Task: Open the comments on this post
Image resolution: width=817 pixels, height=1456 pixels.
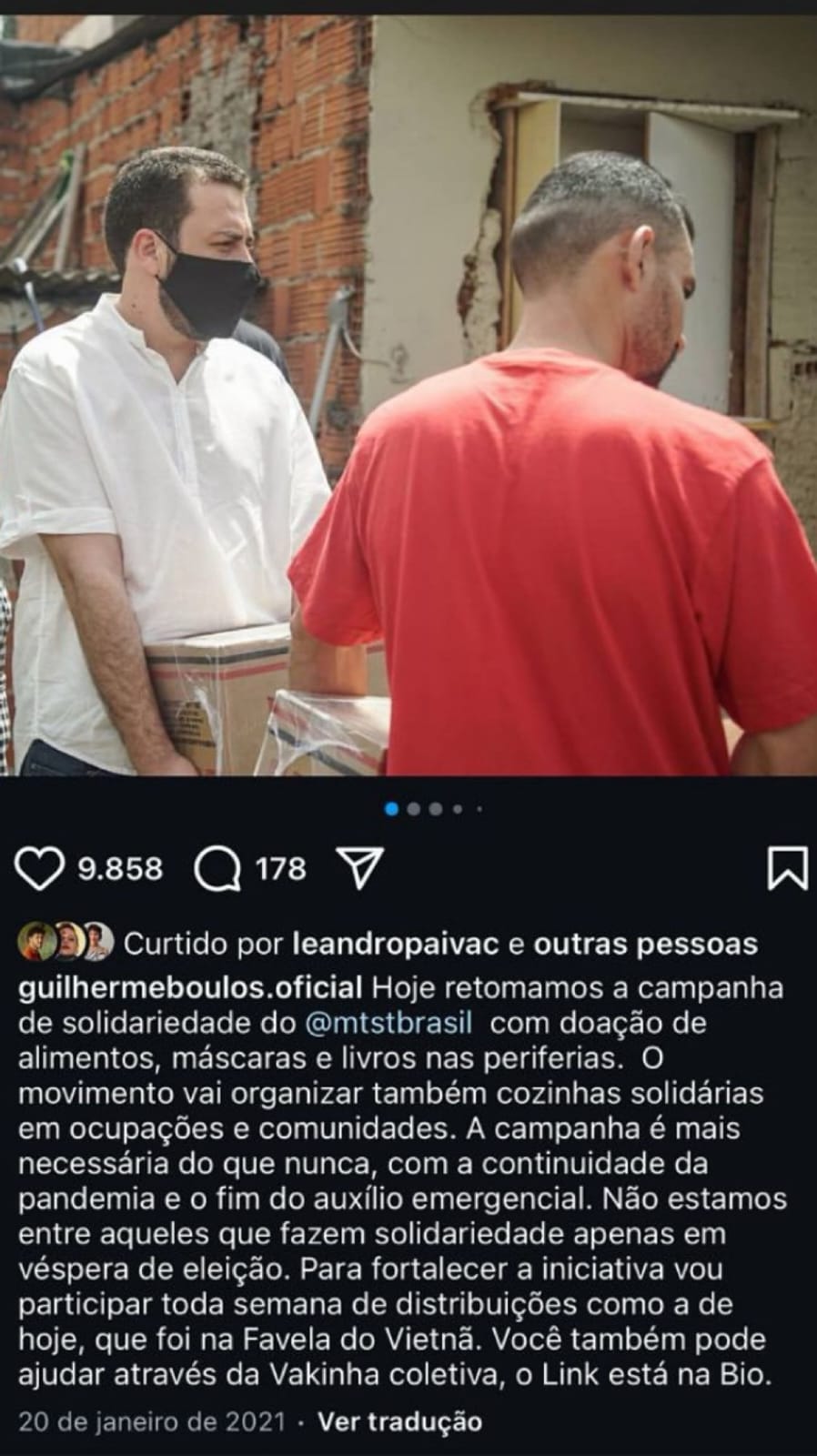Action: [218, 868]
